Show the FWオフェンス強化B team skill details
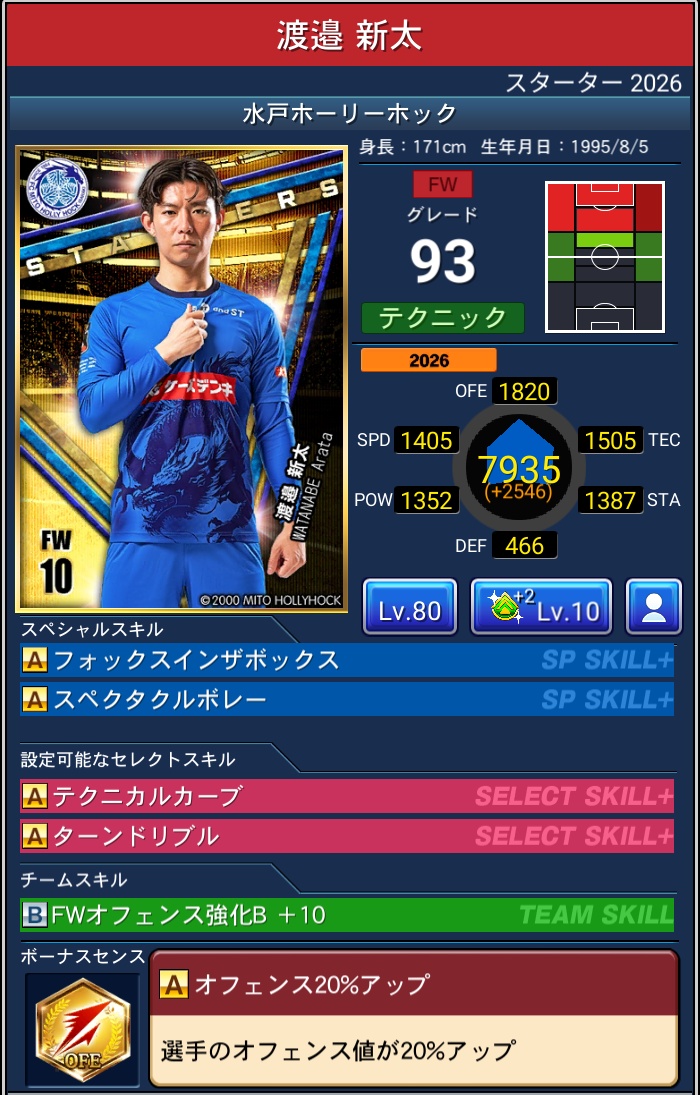Image resolution: width=700 pixels, height=1095 pixels. coord(346,914)
